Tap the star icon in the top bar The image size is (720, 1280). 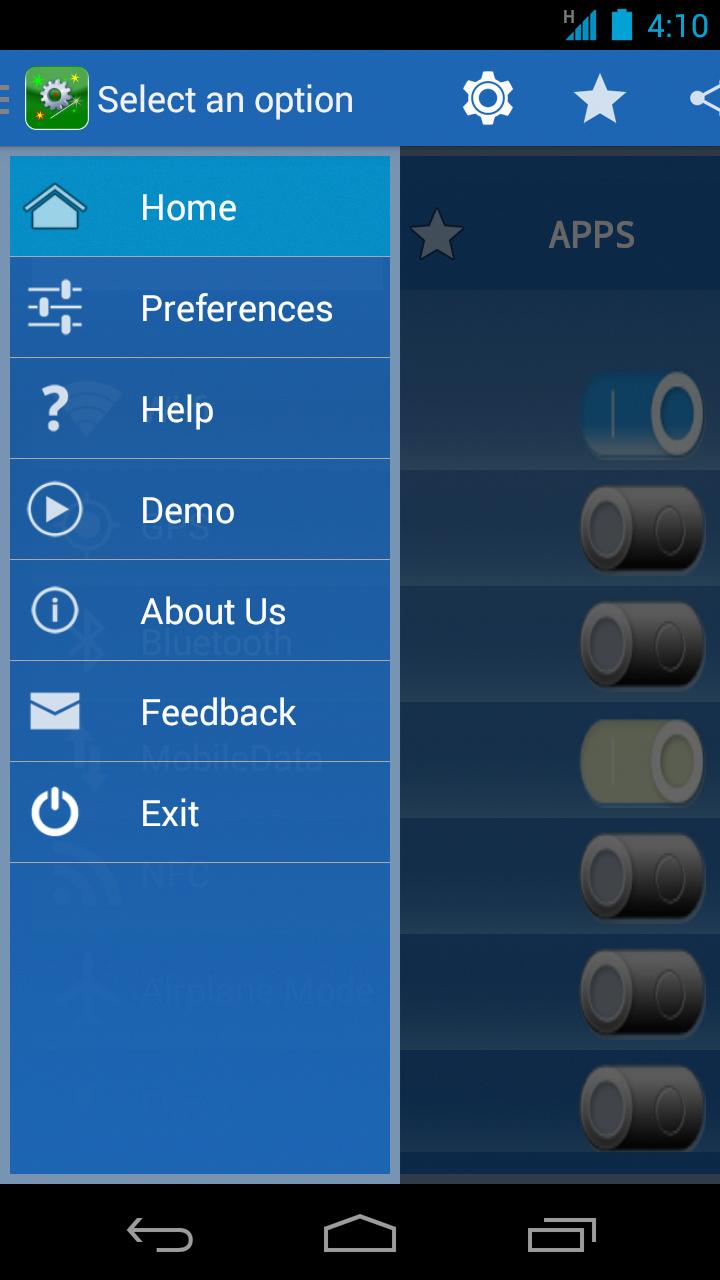[599, 99]
